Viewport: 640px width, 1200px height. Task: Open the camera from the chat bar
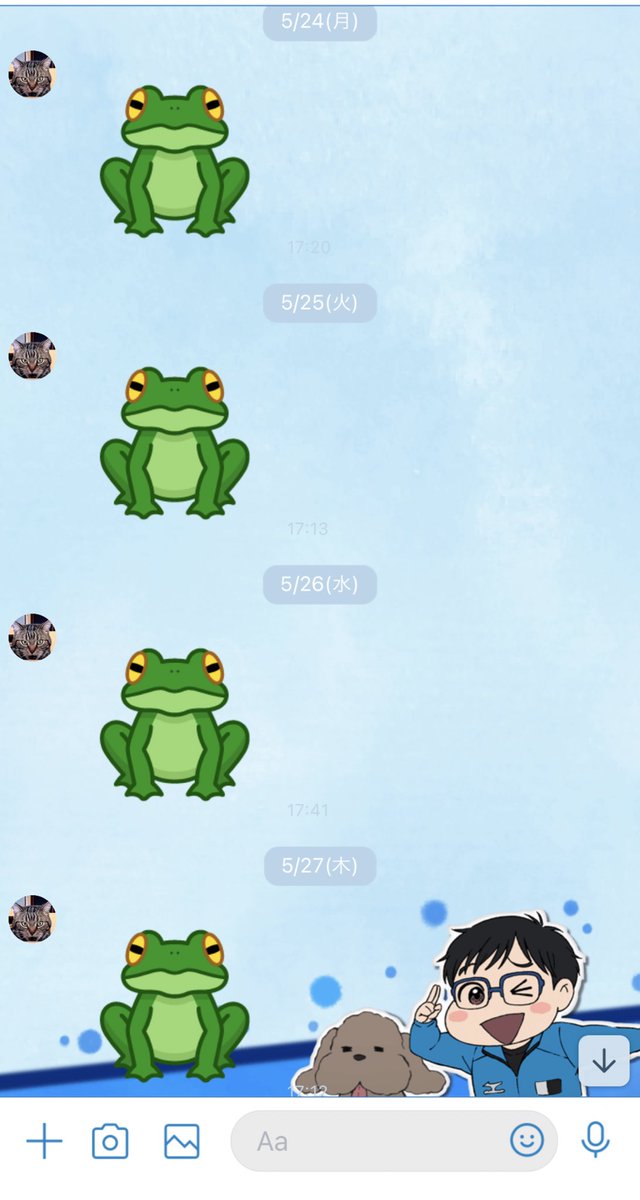(110, 1140)
